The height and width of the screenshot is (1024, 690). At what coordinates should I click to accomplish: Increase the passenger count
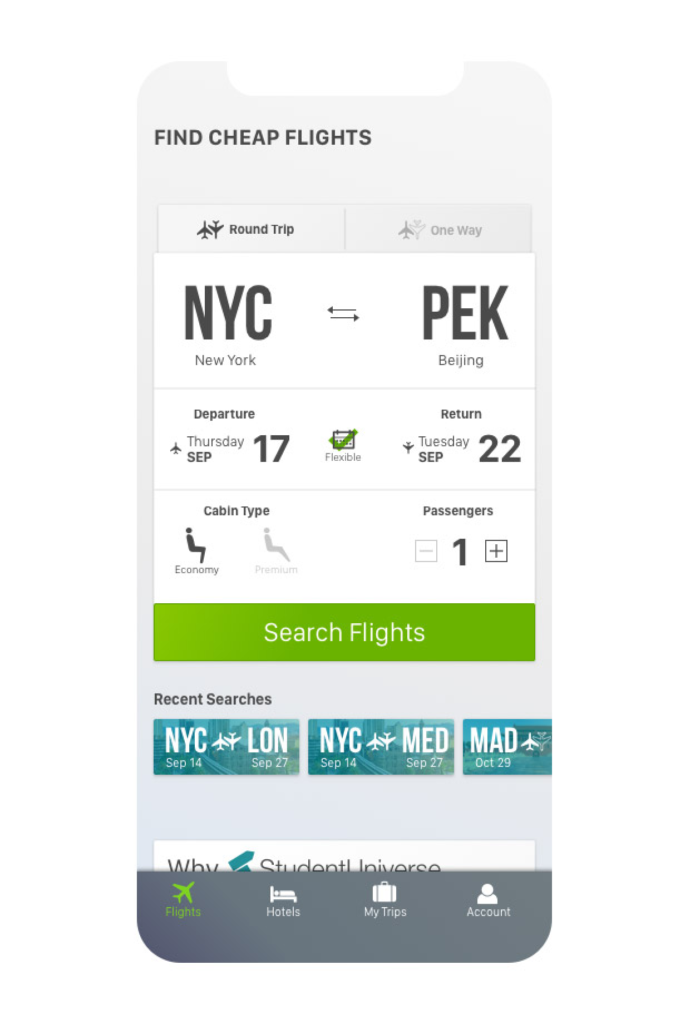pos(496,551)
